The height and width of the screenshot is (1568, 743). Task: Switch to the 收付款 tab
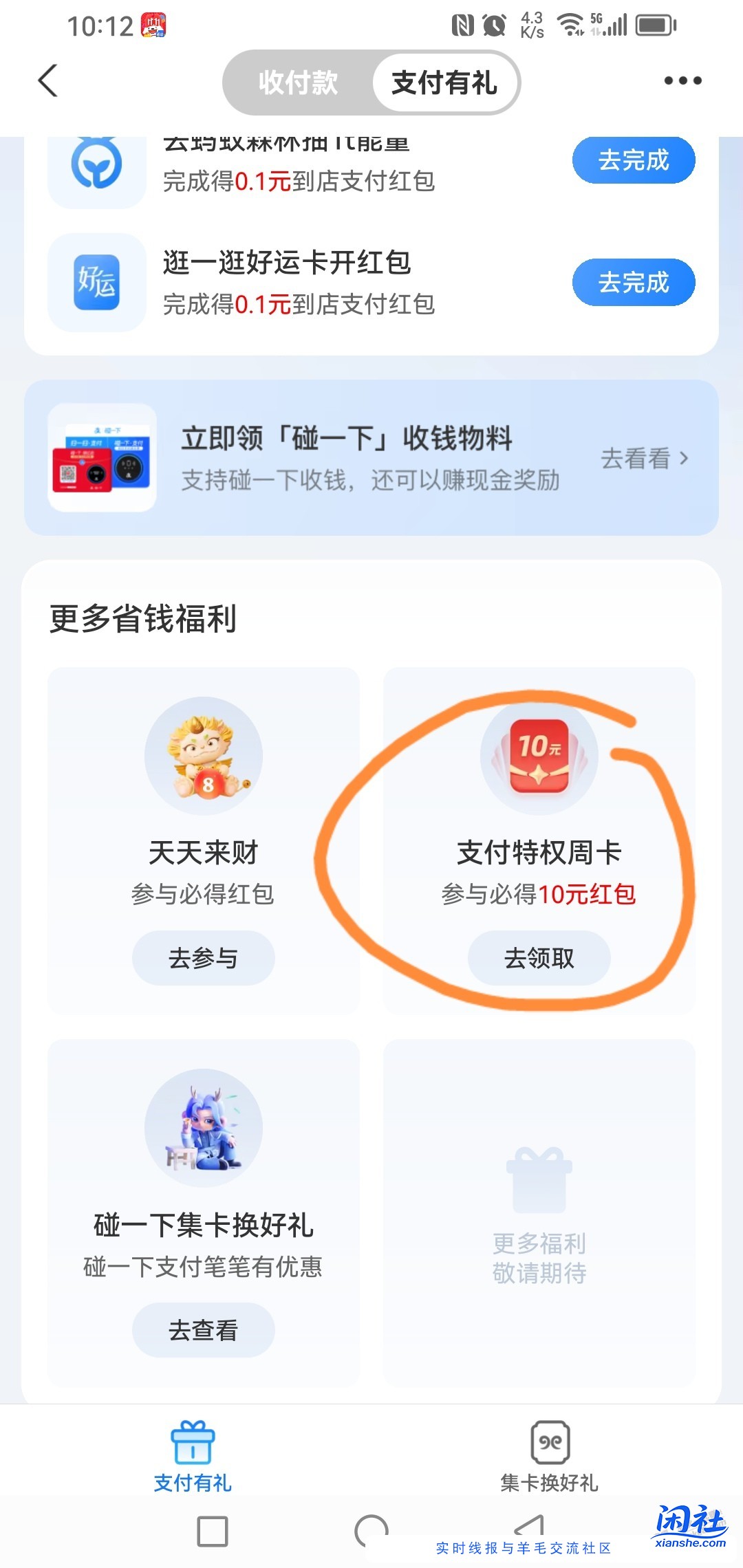coord(297,83)
